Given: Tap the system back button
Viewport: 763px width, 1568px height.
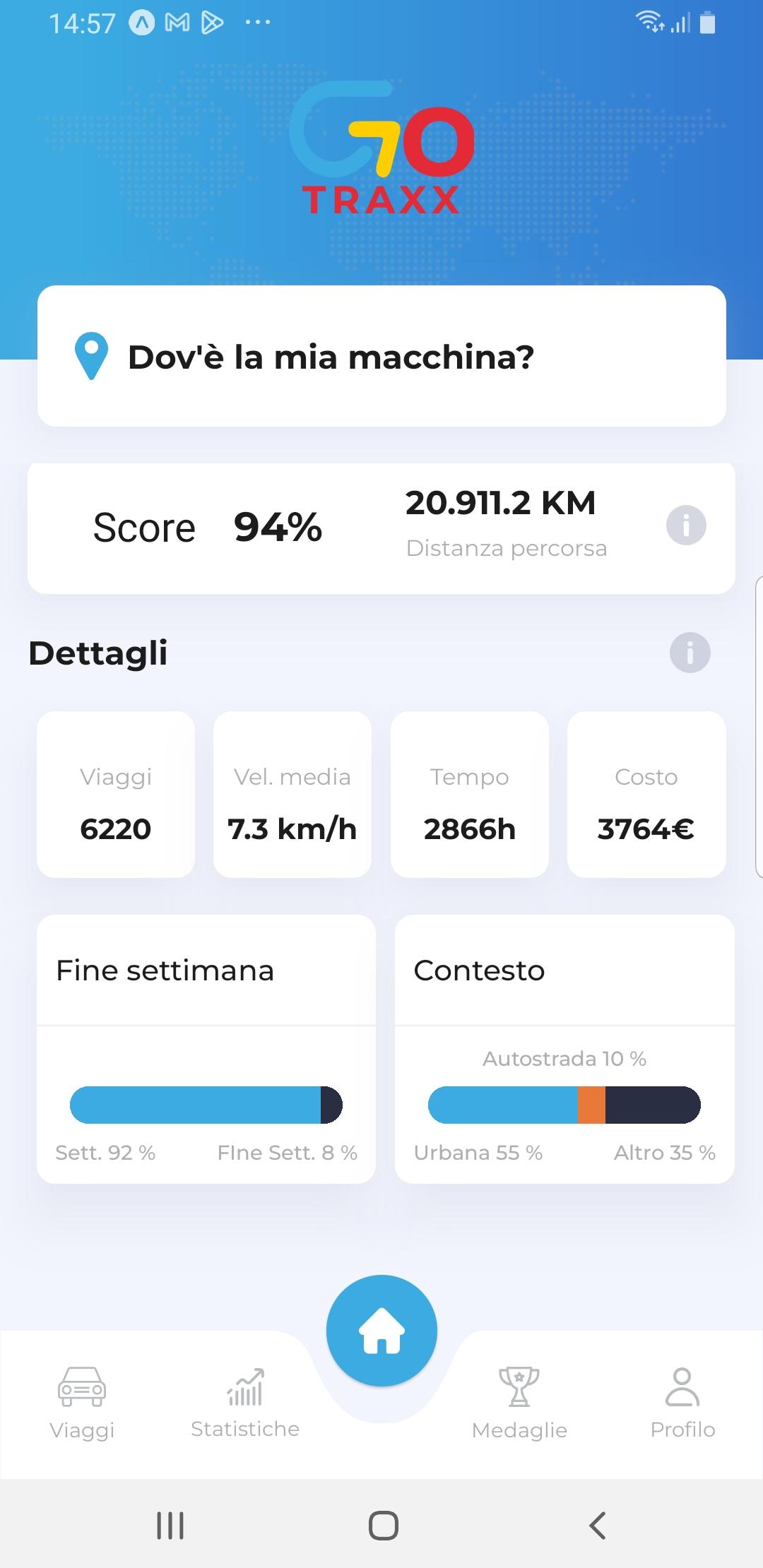Looking at the screenshot, I should 598,1526.
